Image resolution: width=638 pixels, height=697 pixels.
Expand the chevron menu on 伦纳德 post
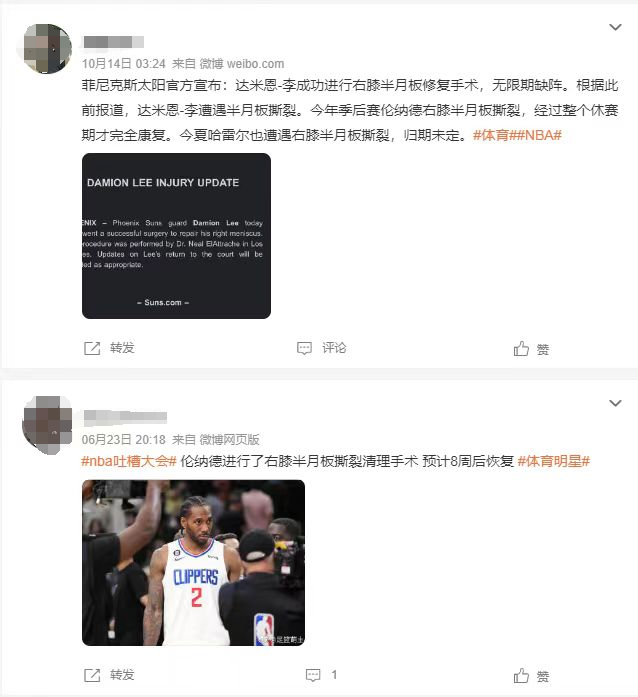pyautogui.click(x=615, y=403)
